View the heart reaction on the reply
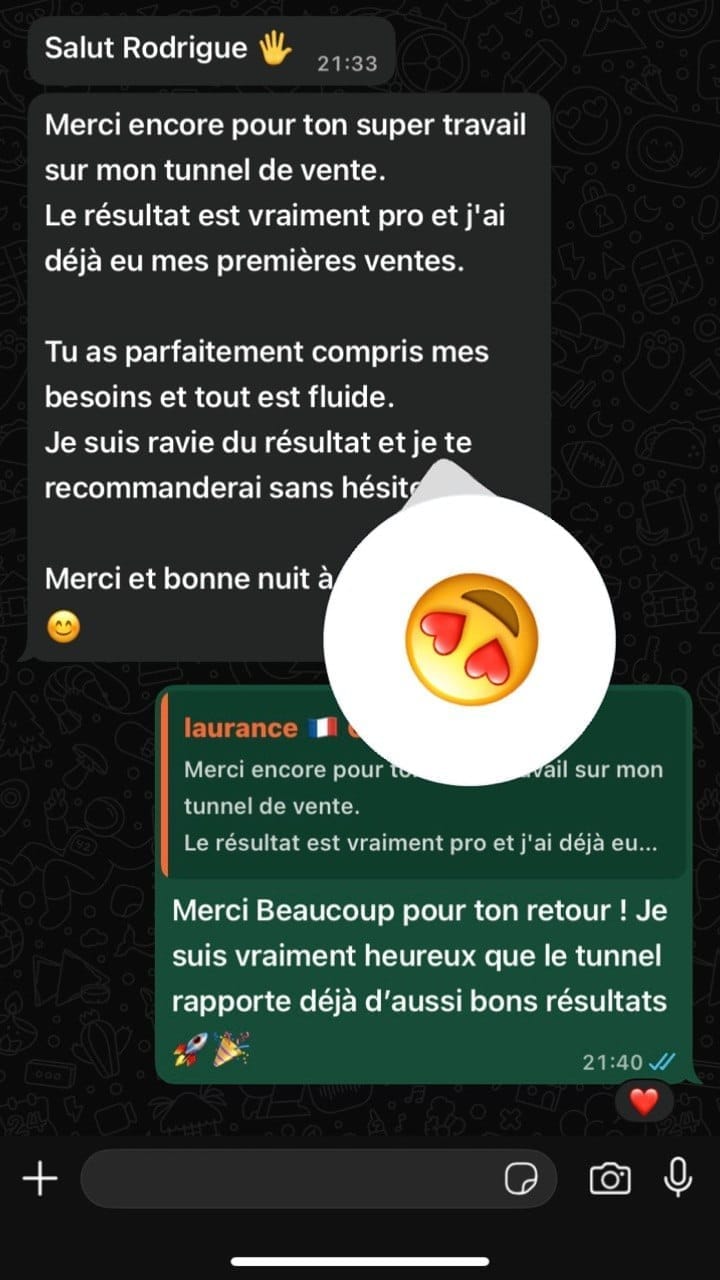 (x=645, y=1103)
